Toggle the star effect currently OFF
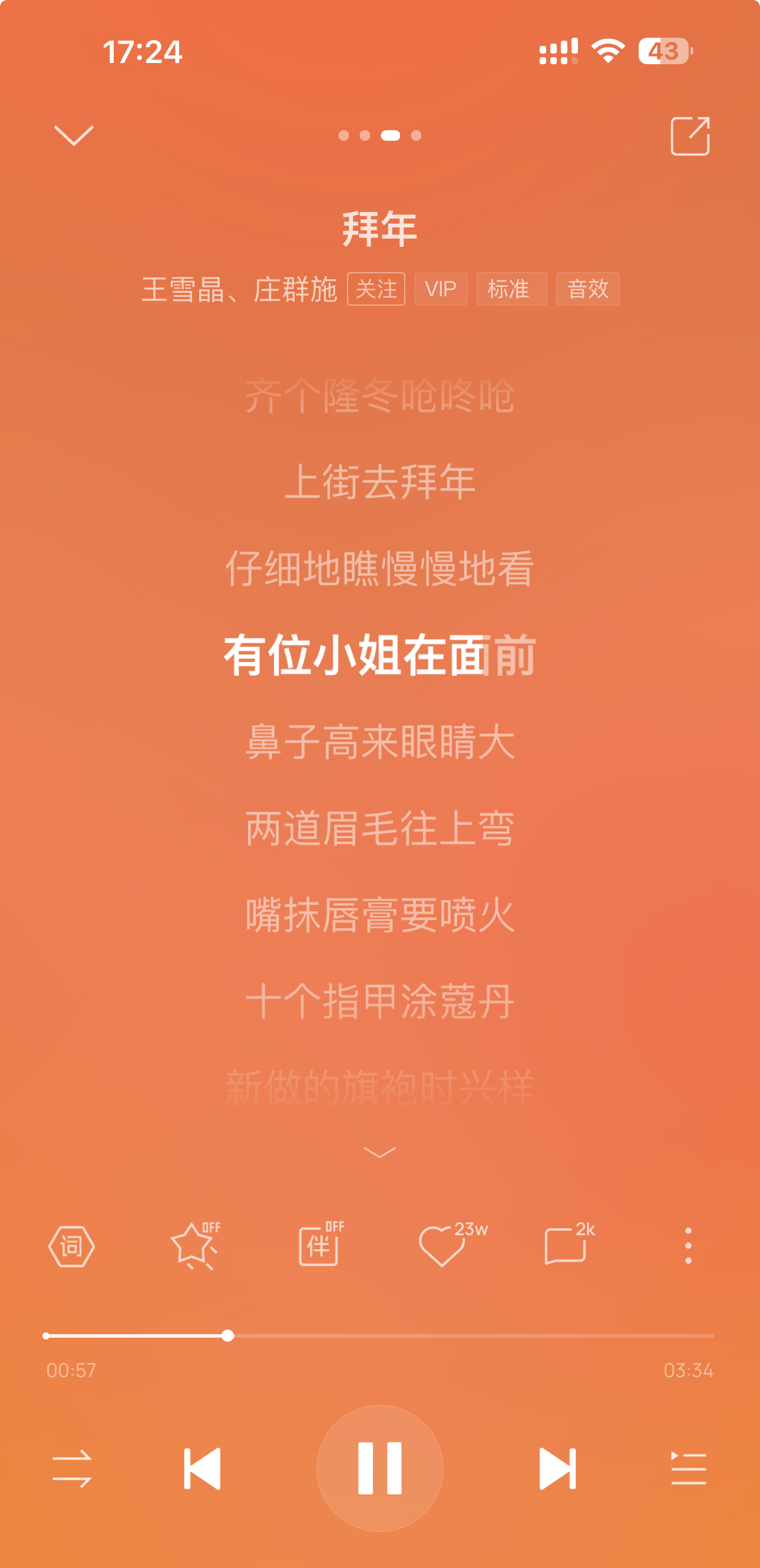Viewport: 760px width, 1568px height. tap(195, 1245)
